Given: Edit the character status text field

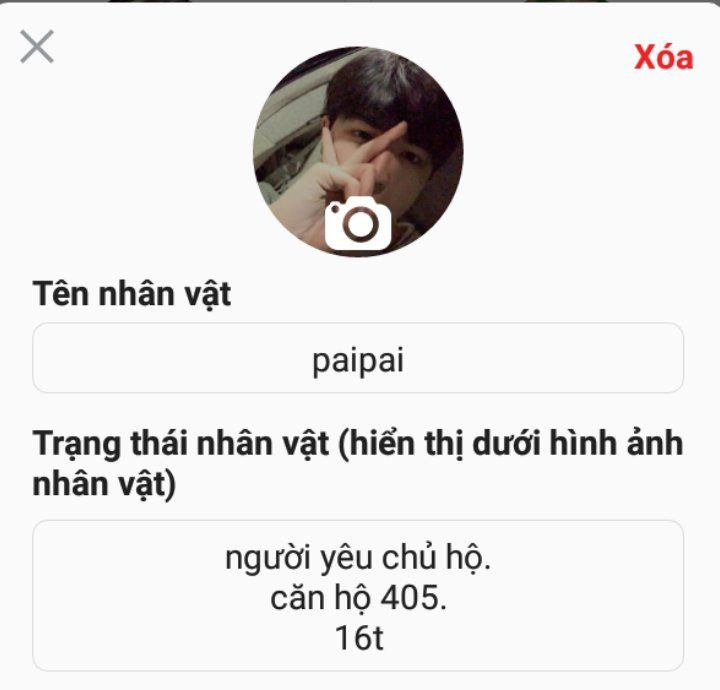Looking at the screenshot, I should [358, 596].
